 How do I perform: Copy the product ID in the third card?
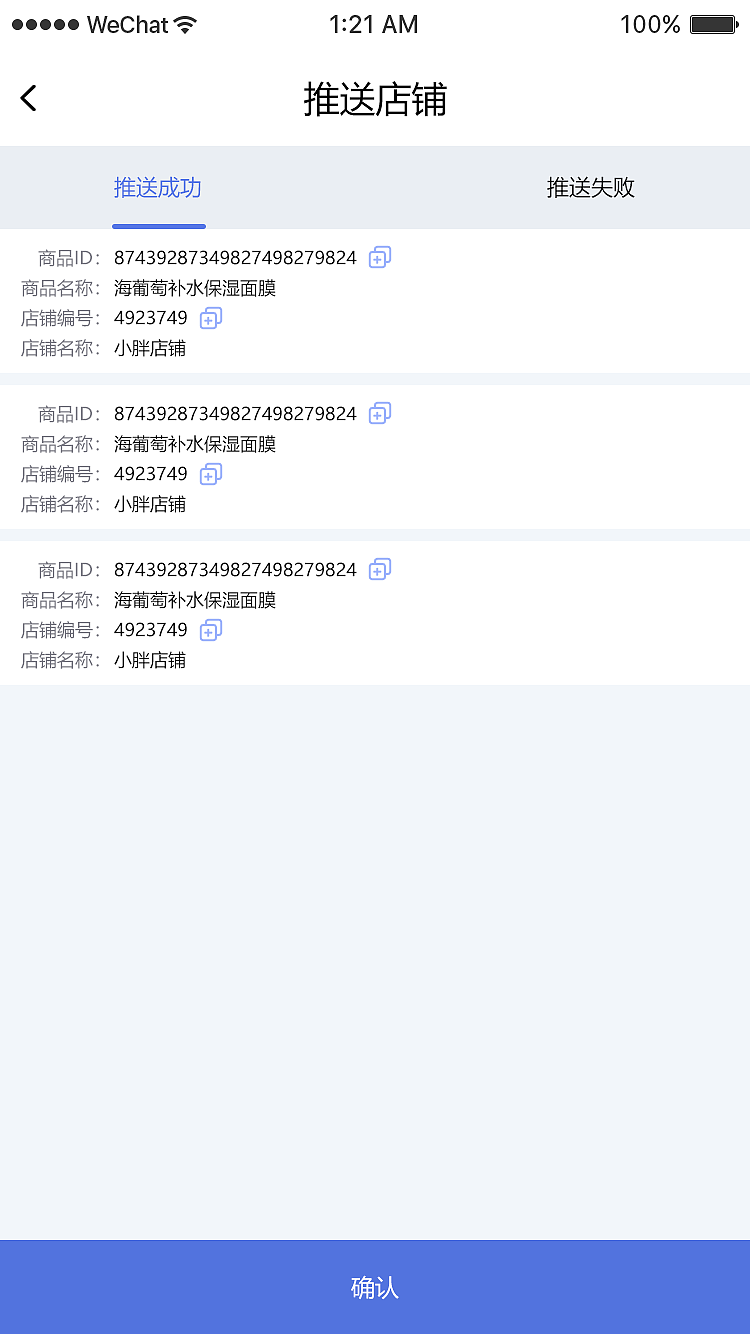[379, 569]
